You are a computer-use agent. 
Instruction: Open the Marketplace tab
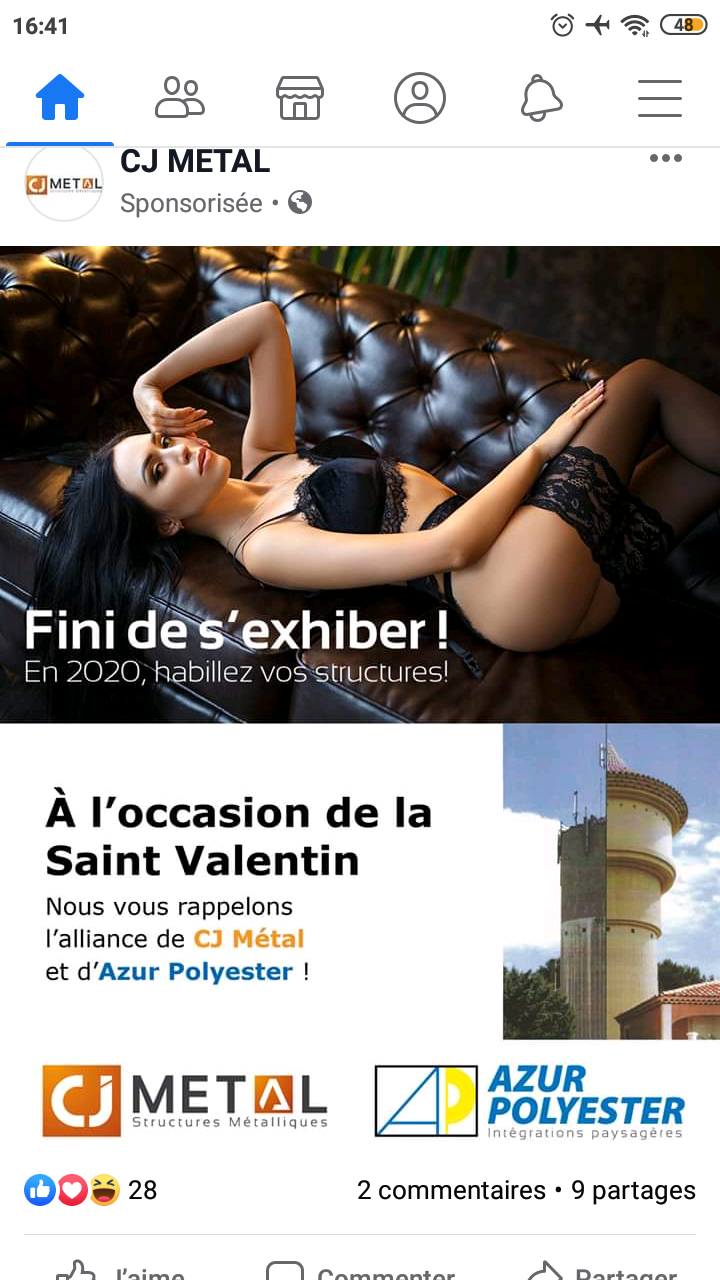point(300,98)
